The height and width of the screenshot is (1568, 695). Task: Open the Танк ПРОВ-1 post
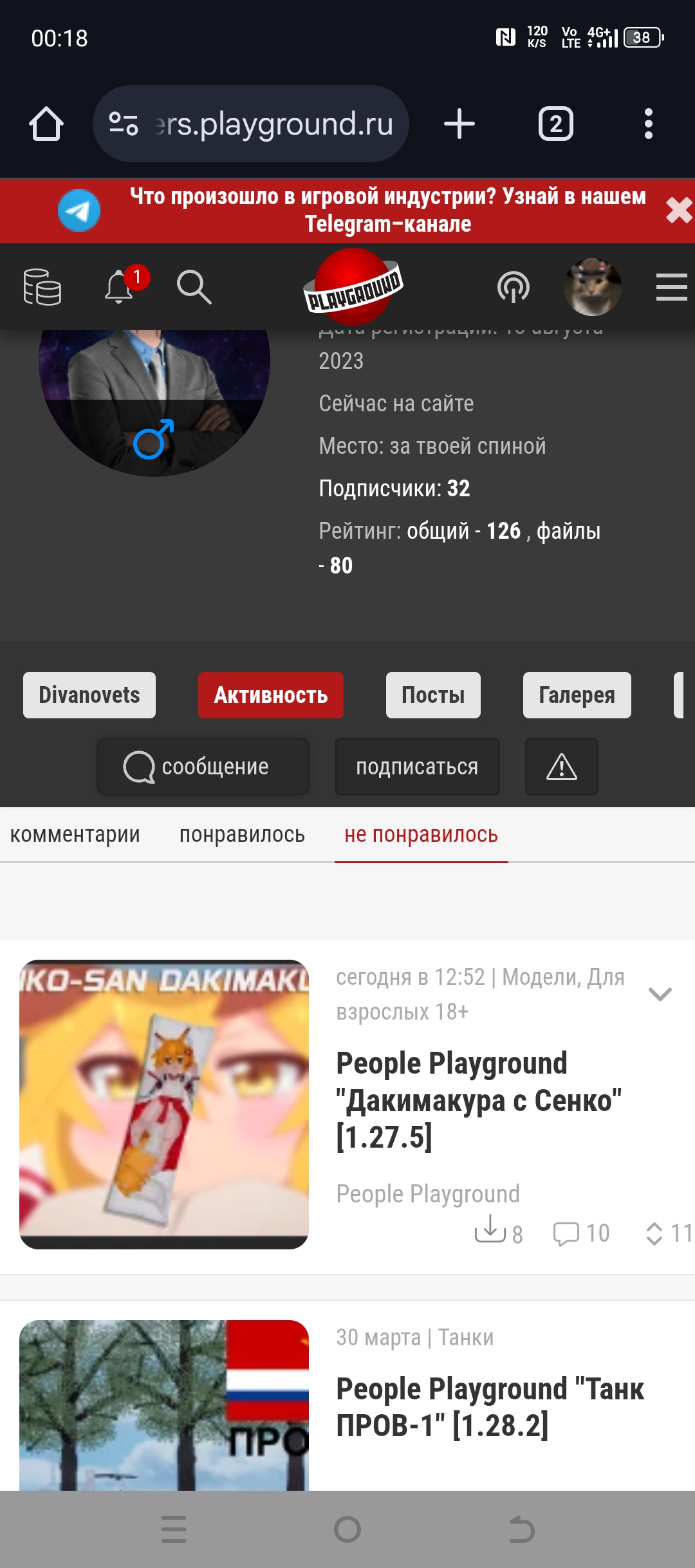click(x=490, y=1407)
